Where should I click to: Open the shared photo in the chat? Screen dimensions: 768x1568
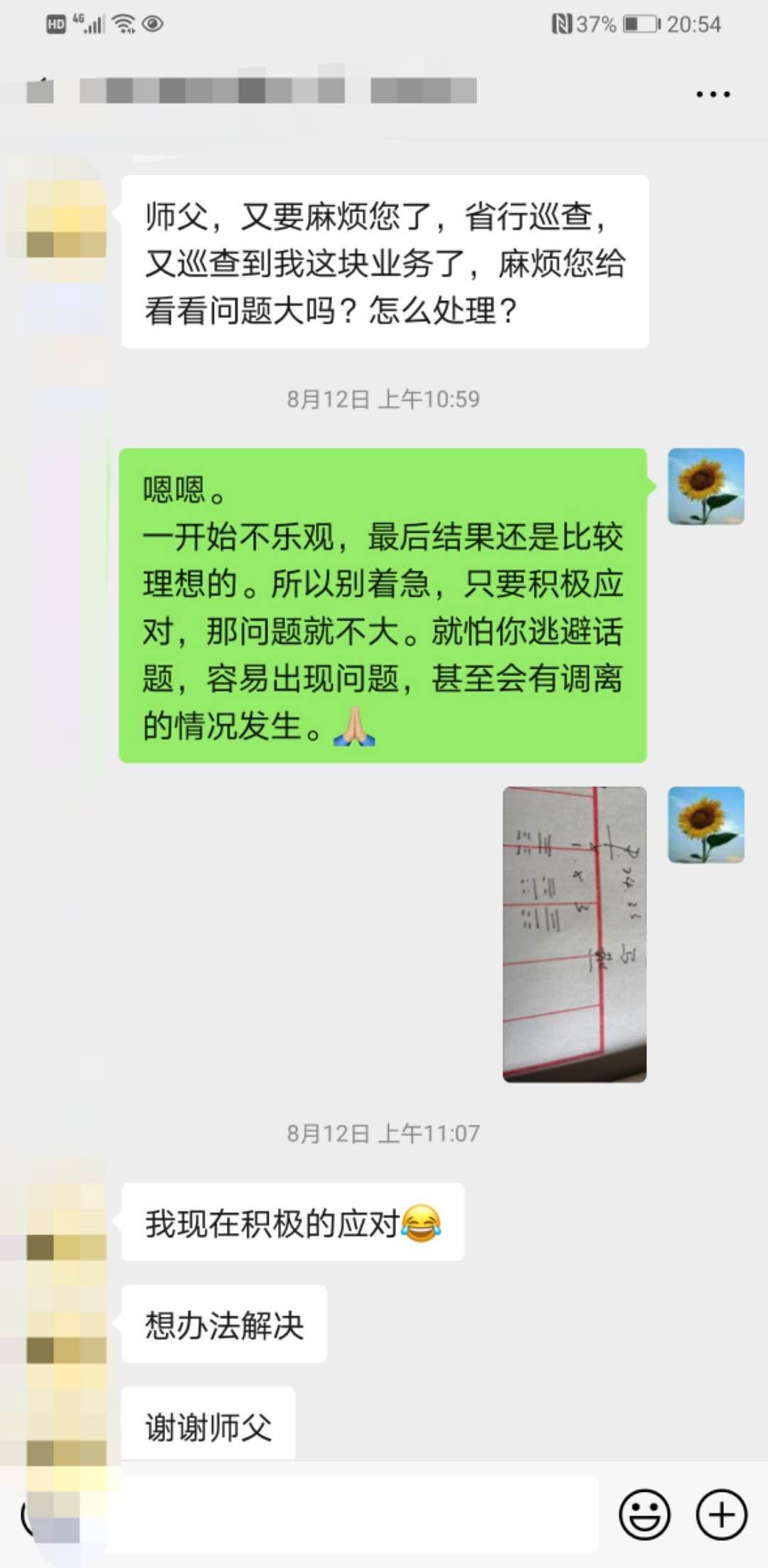tap(574, 933)
